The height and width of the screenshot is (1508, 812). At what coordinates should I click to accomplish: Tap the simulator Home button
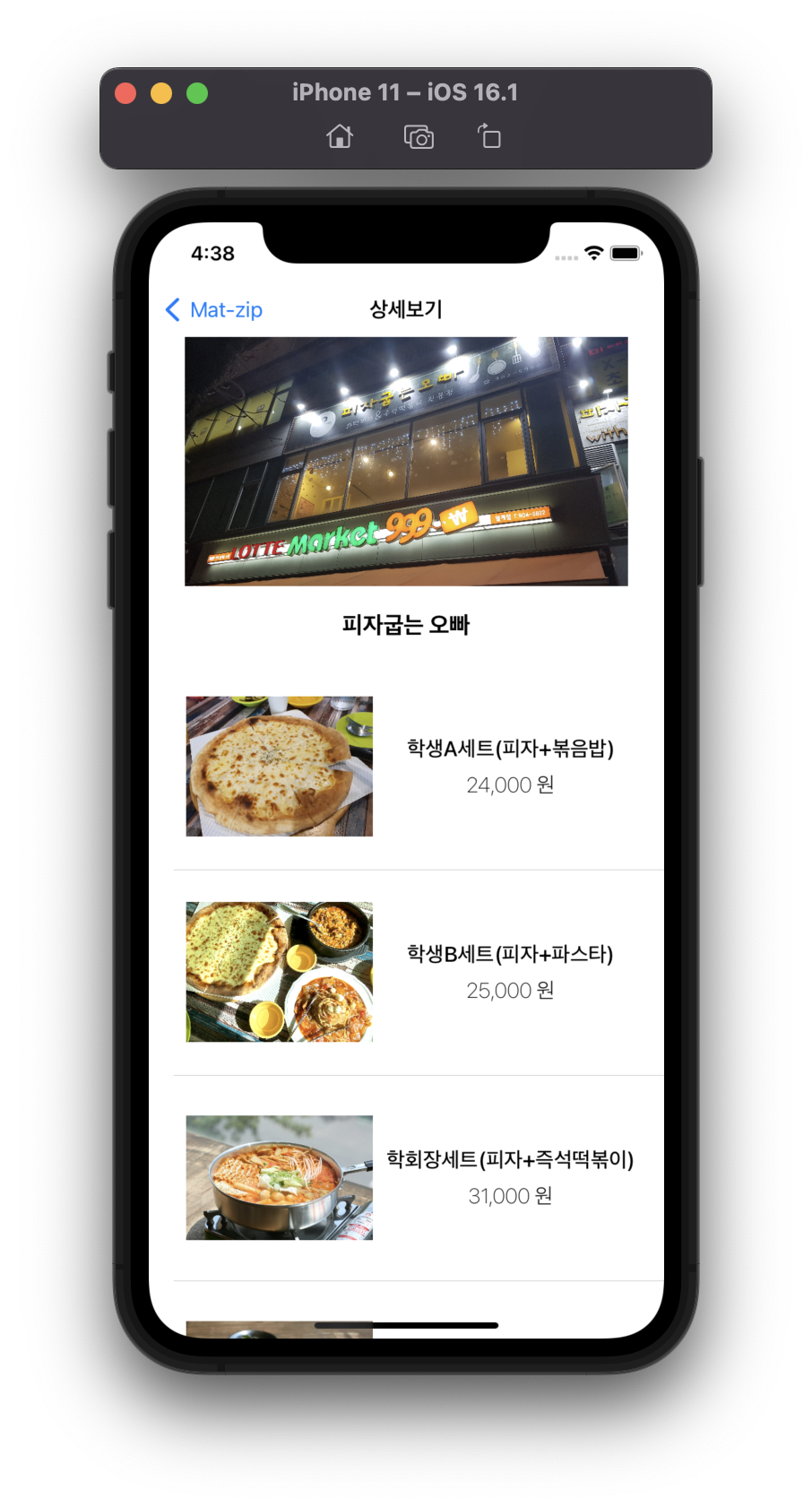coord(340,136)
